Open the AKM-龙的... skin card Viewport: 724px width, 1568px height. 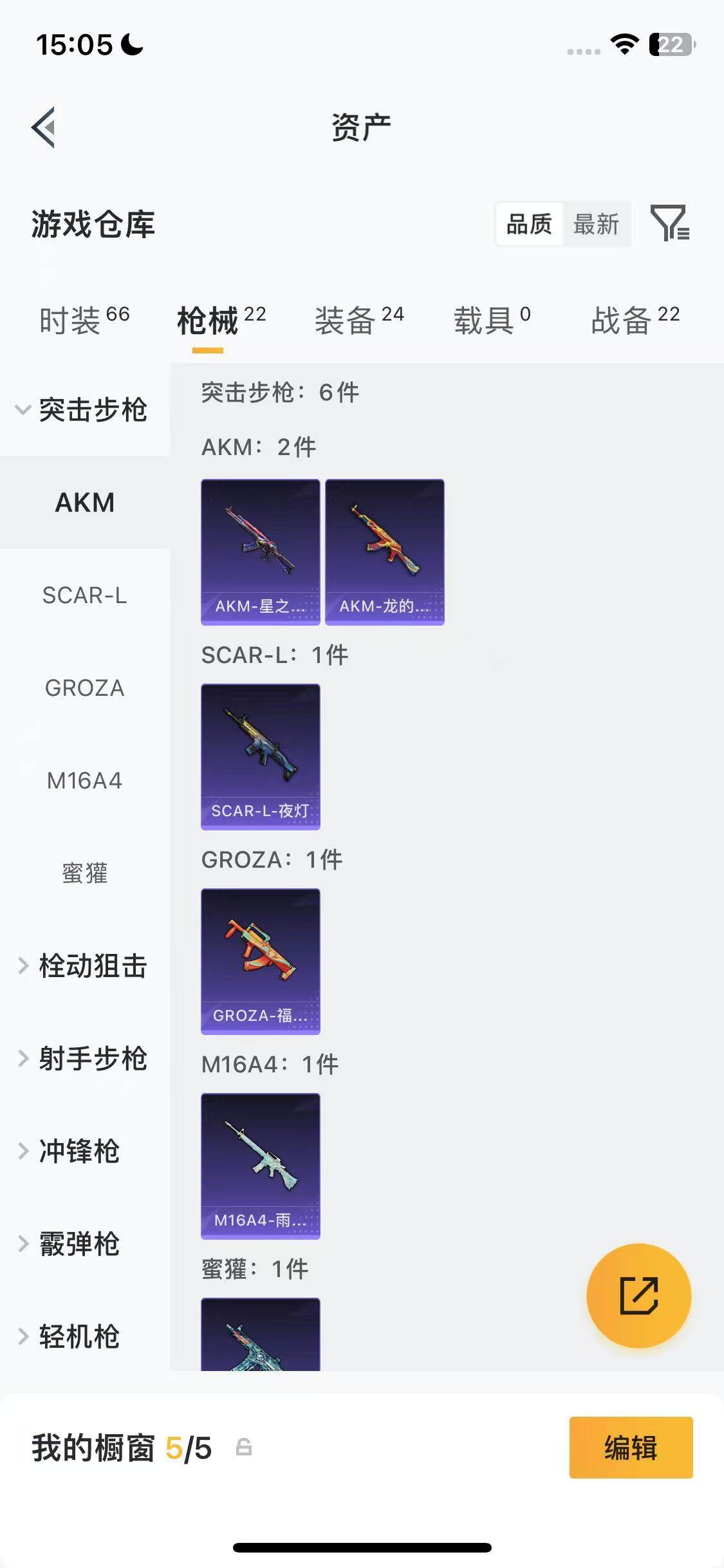tap(385, 552)
